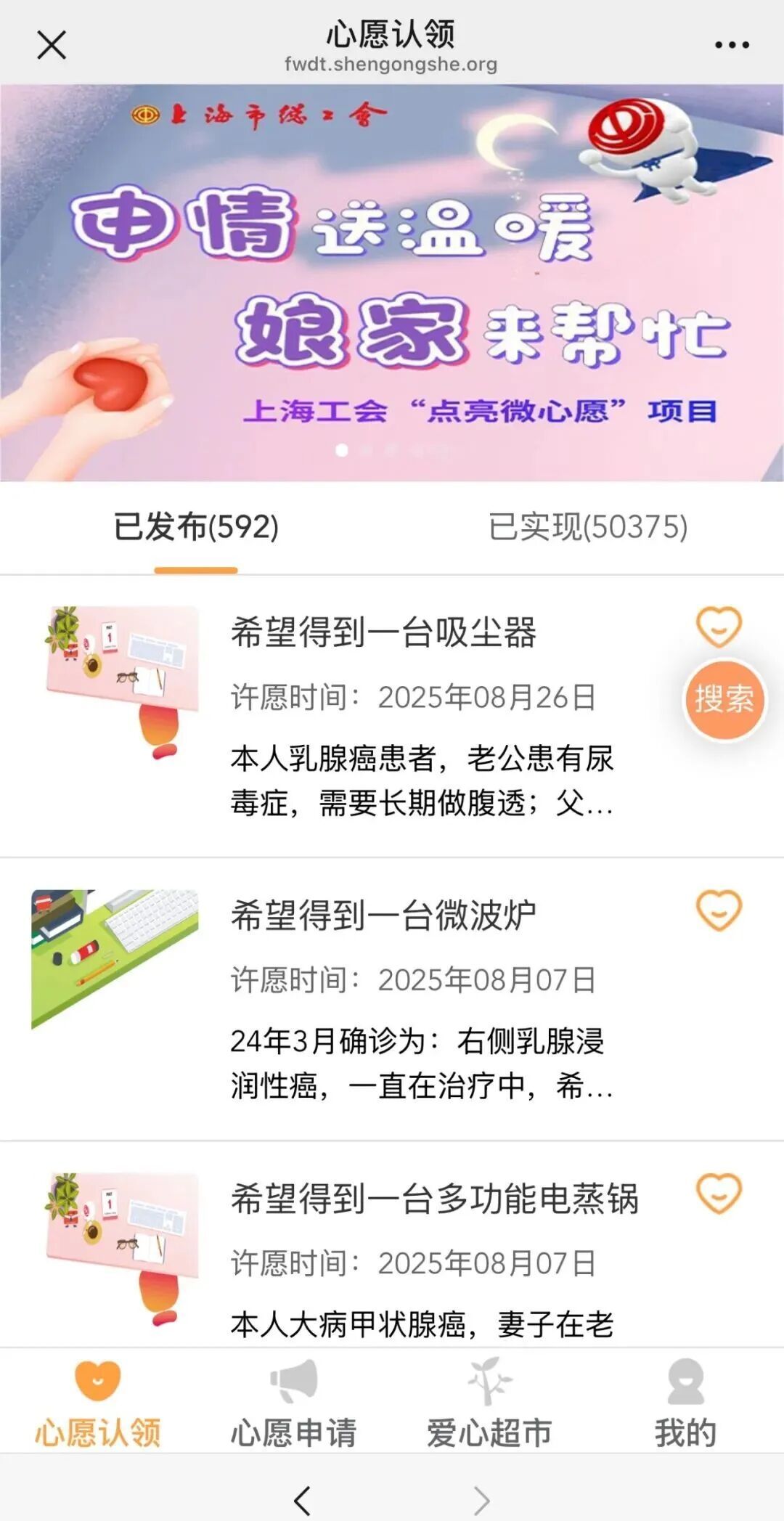
Task: Open the wish for 一台吸尘器
Action: [x=383, y=632]
